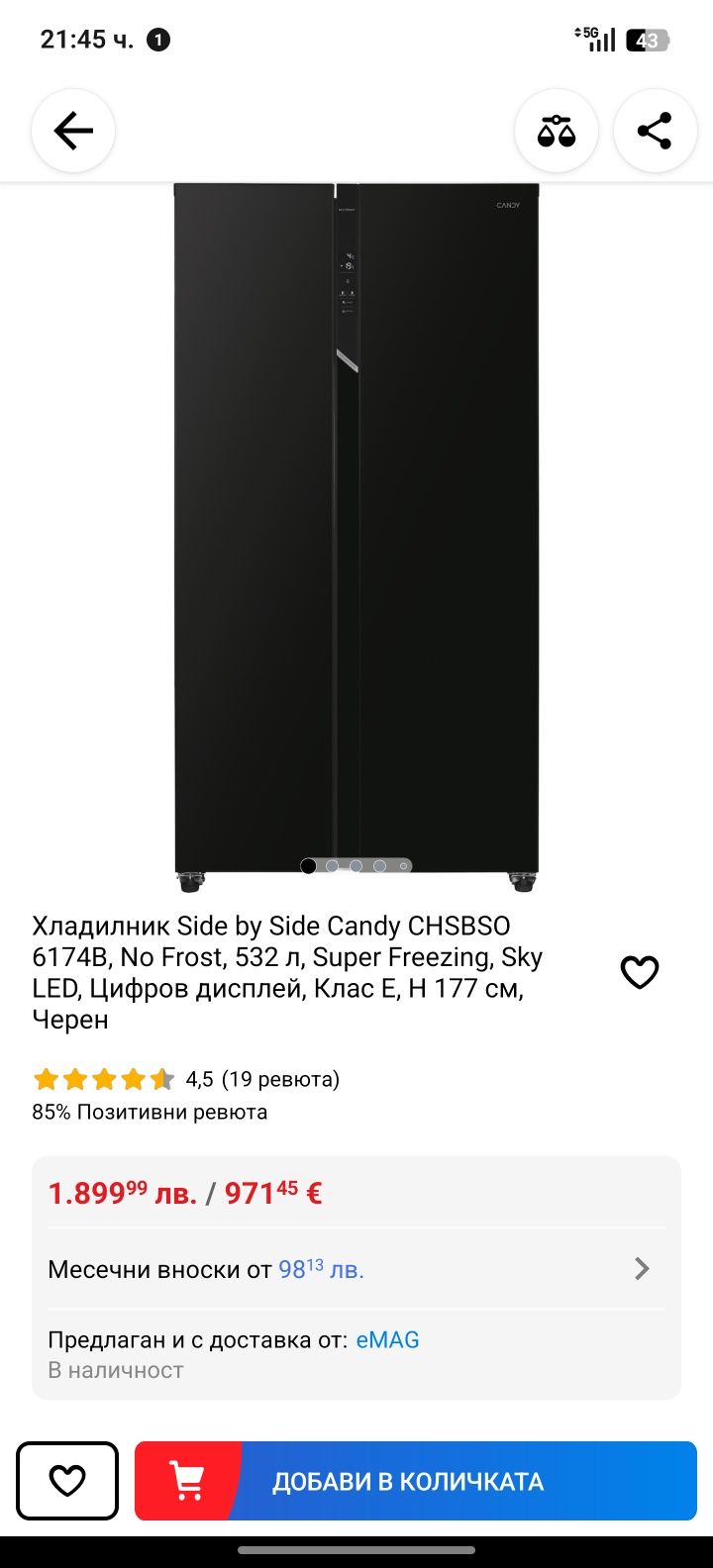Add product to favorites via heart beside title
Screen dimensions: 713x1568
pos(639,972)
